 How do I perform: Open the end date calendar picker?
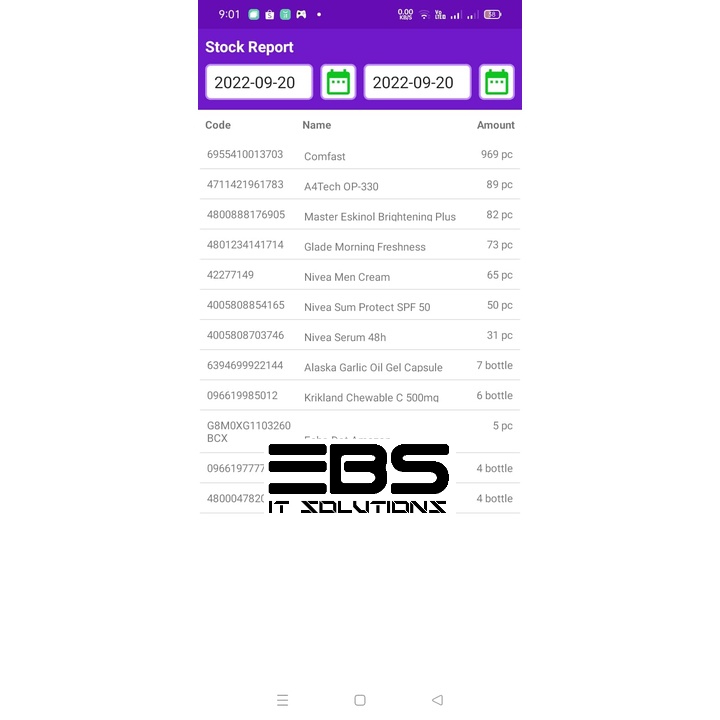497,82
